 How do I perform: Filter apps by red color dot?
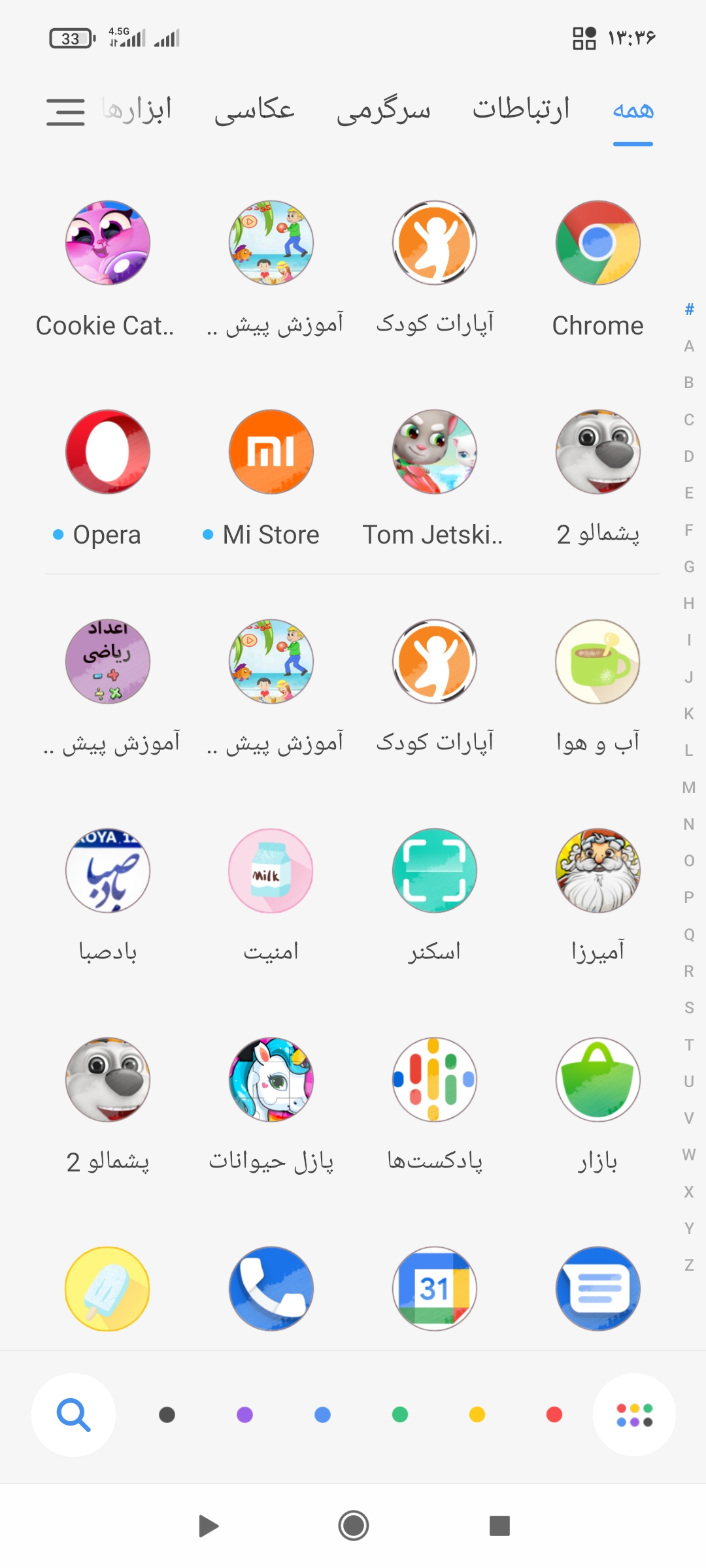554,1414
